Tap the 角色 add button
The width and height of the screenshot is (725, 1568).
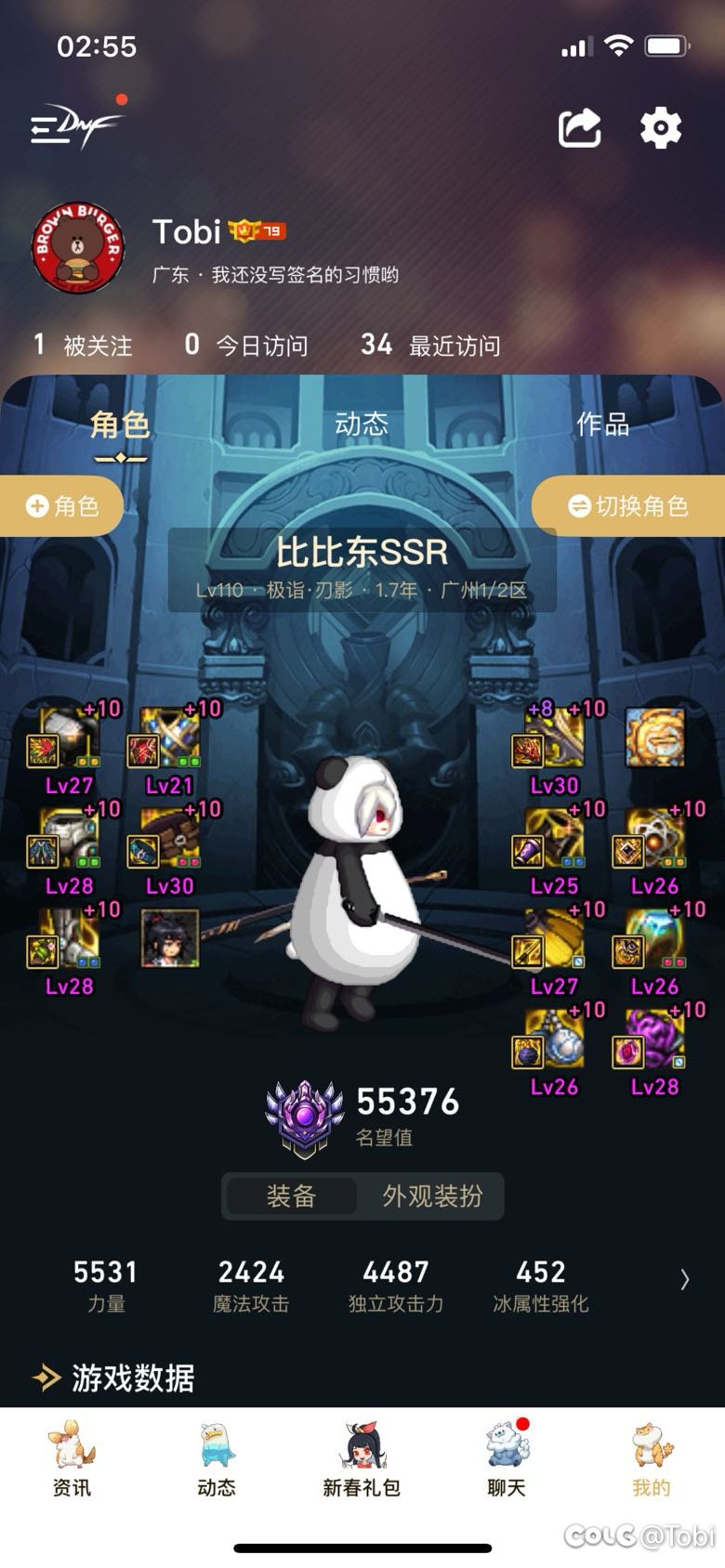pos(61,506)
